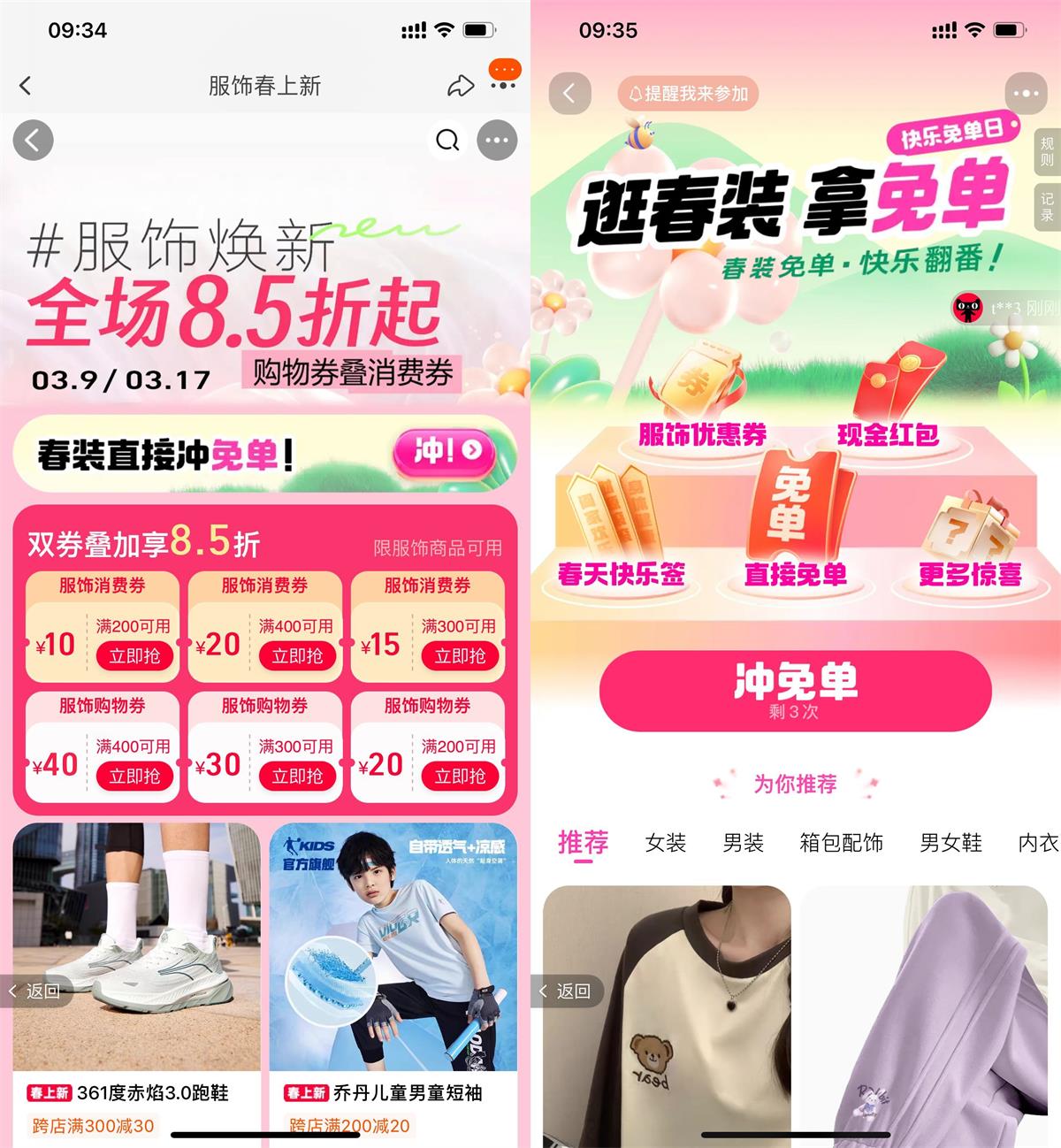Grab the ¥15 满300可用 消费券

(460, 656)
